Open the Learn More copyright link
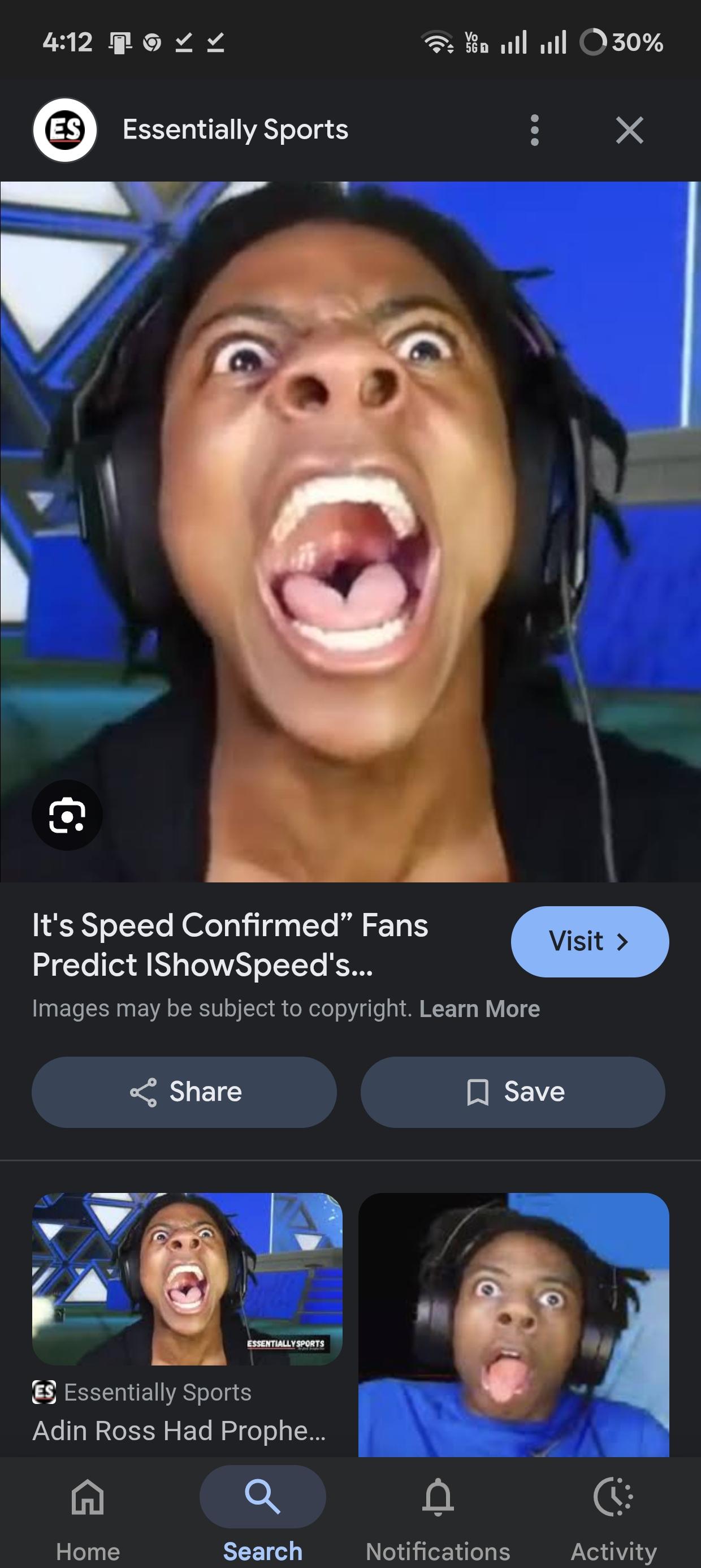The width and height of the screenshot is (701, 1568). [479, 1009]
